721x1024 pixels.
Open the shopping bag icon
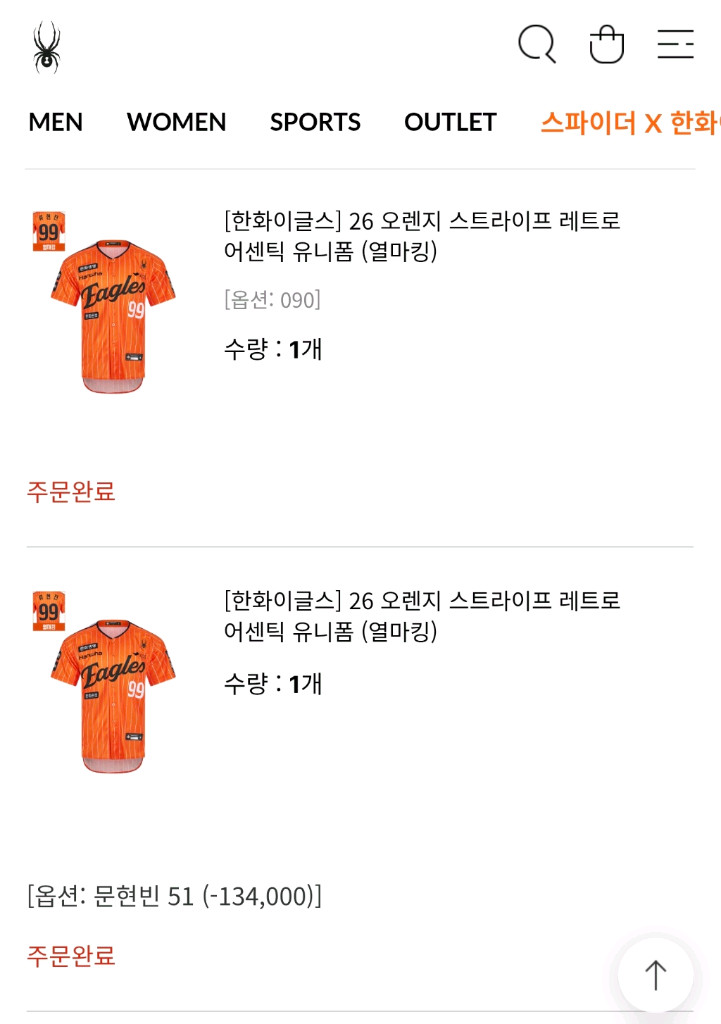coord(607,44)
